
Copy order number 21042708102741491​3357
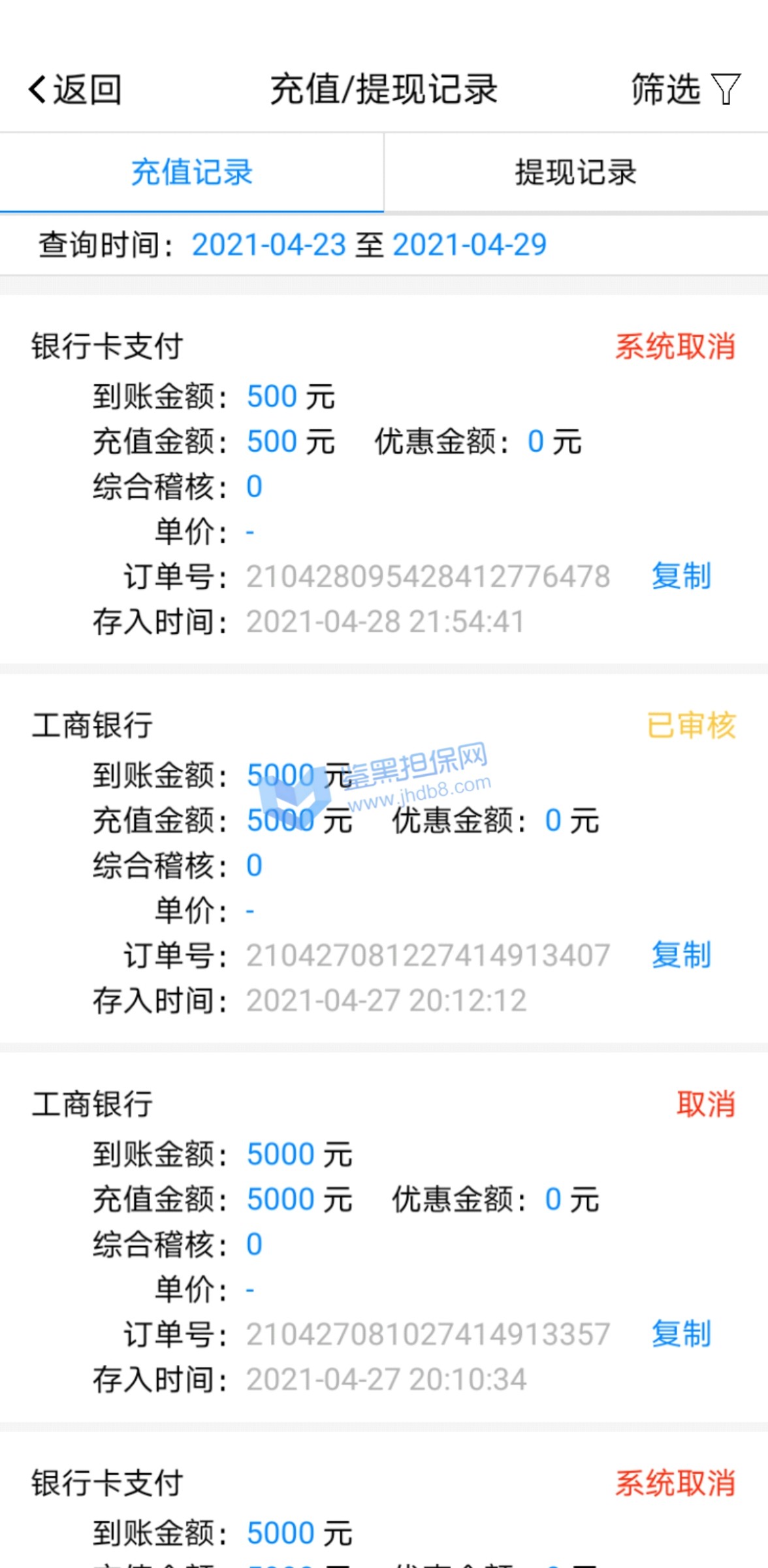pyautogui.click(x=680, y=1334)
